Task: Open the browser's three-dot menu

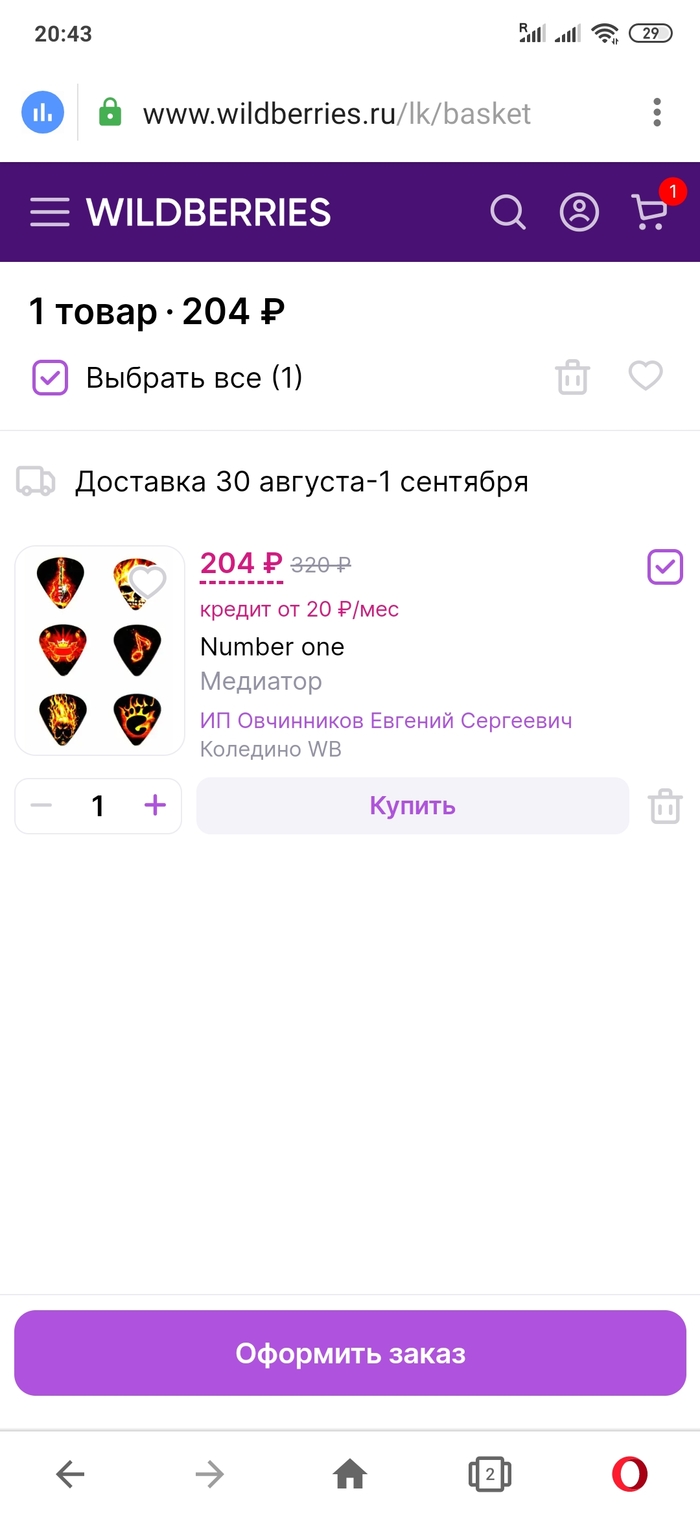Action: click(x=657, y=112)
